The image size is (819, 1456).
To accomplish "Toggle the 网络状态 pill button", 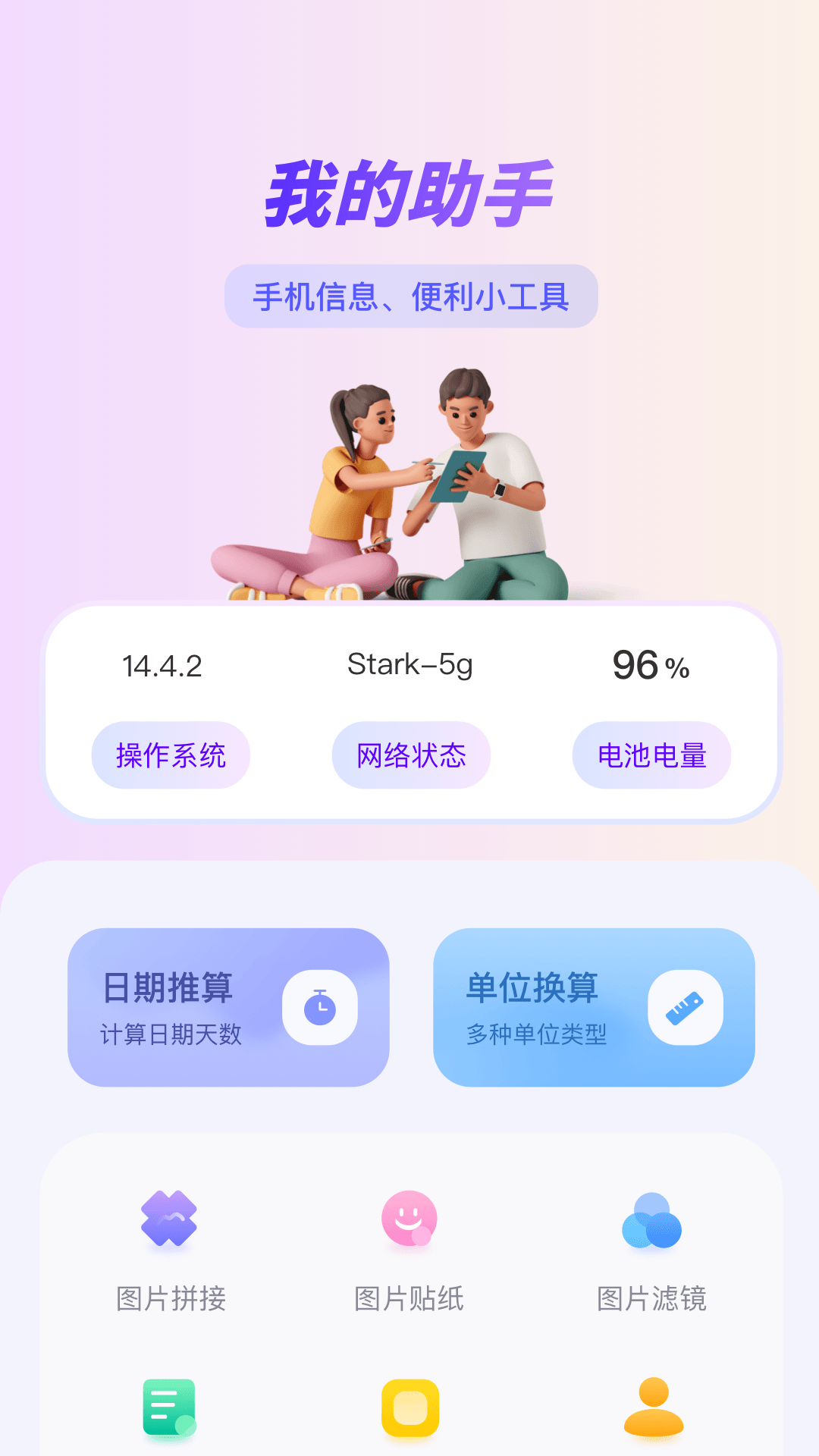I will [x=410, y=755].
